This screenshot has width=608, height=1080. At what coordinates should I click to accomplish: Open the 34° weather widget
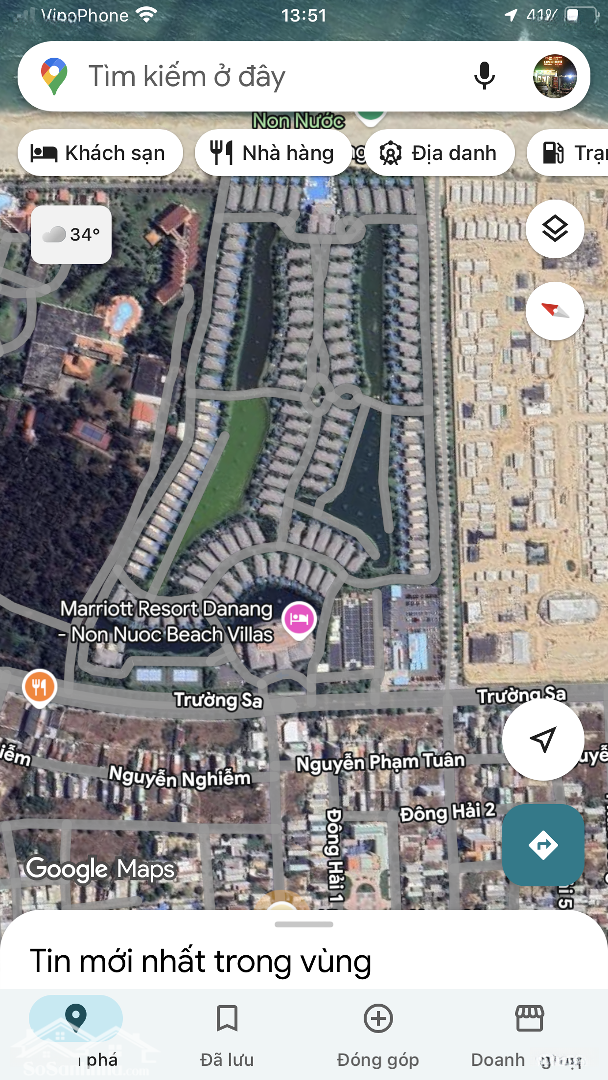pos(71,235)
